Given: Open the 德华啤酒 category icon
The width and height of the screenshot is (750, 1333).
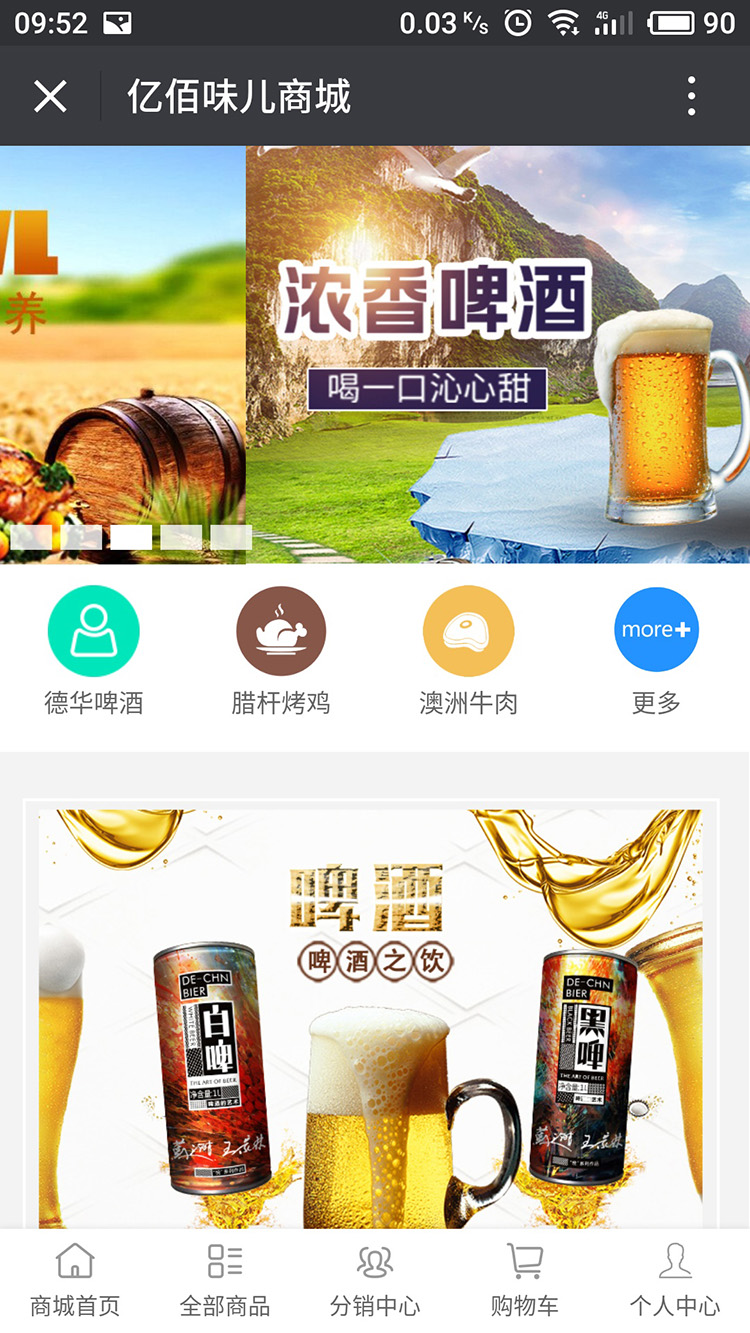Looking at the screenshot, I should pos(93,630).
